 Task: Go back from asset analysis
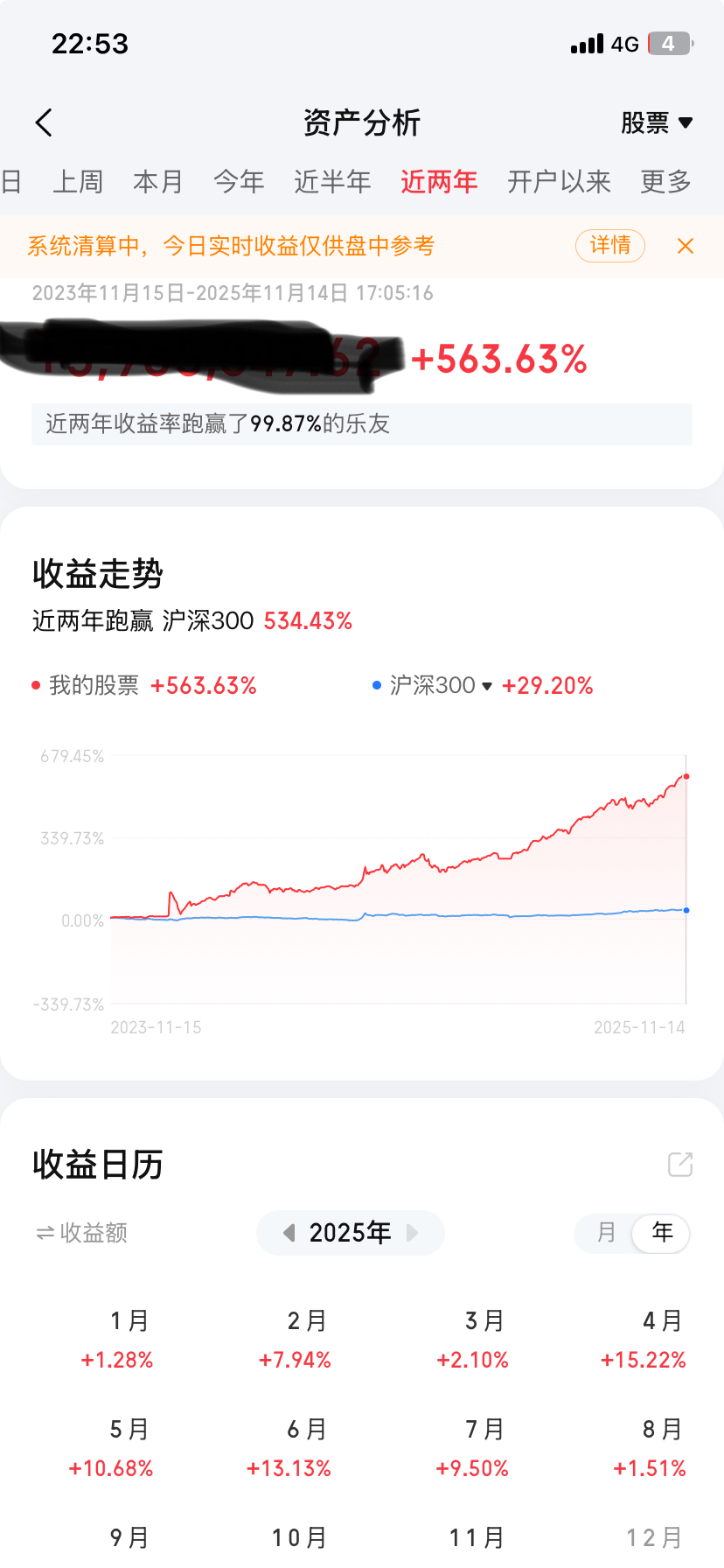44,122
